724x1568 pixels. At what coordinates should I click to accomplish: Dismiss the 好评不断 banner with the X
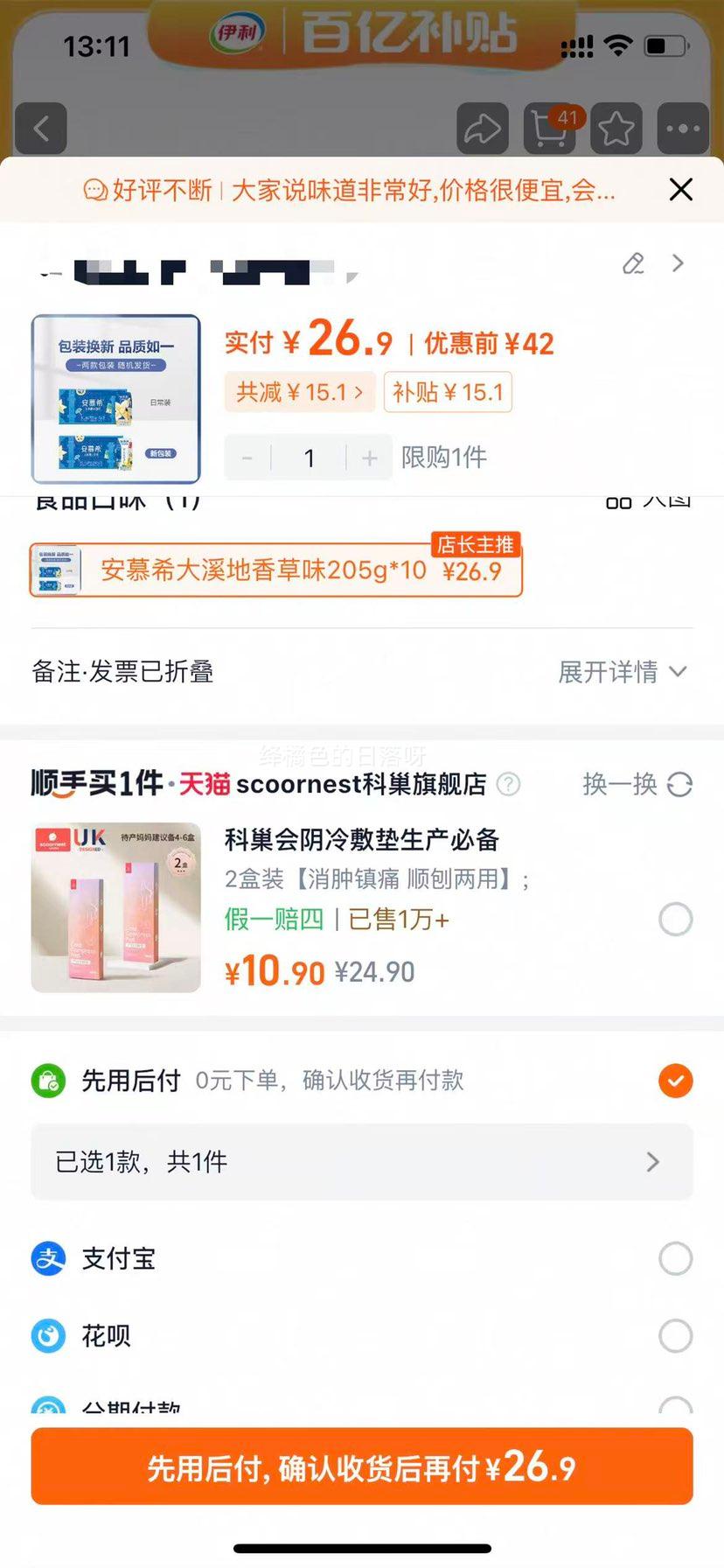click(680, 189)
